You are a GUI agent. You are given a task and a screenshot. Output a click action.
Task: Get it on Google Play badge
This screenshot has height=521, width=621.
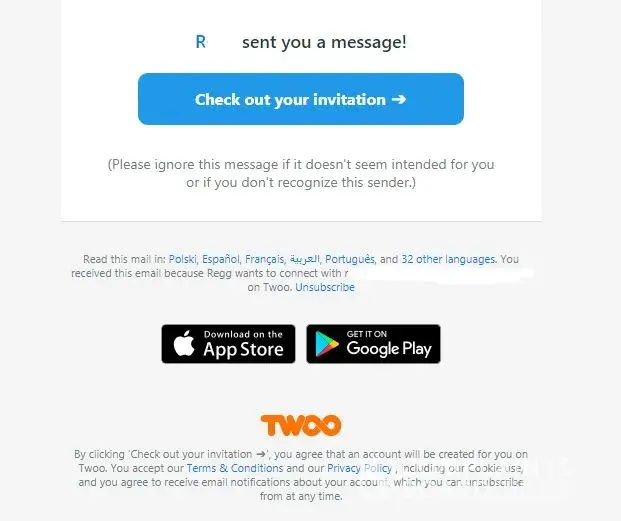pyautogui.click(x=373, y=343)
